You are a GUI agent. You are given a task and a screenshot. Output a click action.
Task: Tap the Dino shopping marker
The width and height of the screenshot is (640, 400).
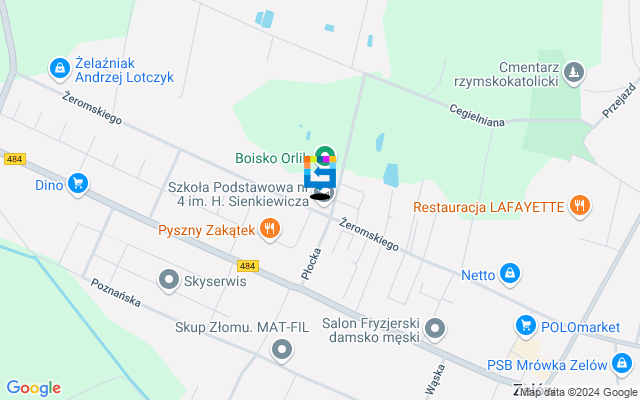click(x=78, y=184)
